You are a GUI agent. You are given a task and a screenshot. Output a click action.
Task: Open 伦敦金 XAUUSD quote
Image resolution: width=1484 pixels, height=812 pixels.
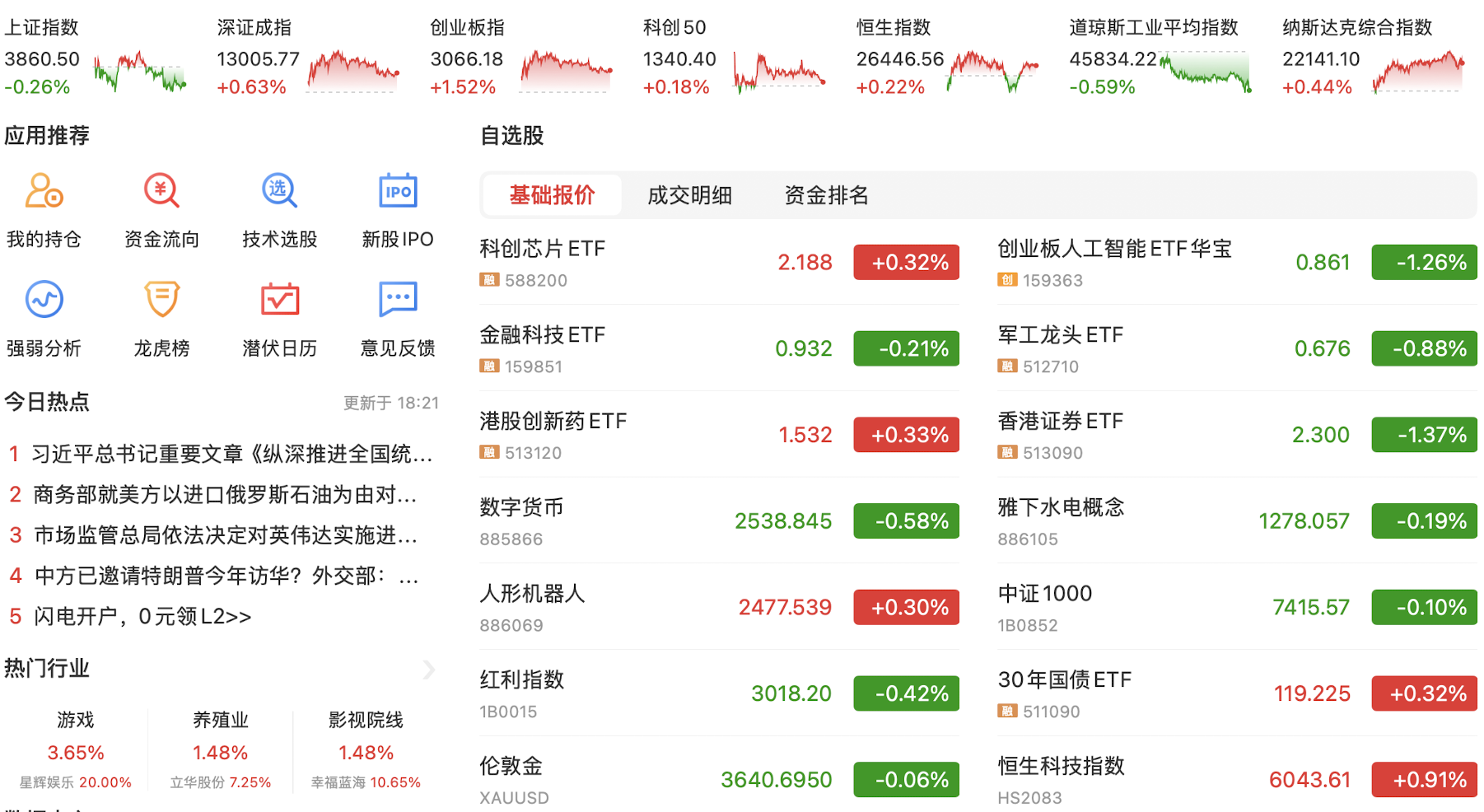[x=718, y=780]
